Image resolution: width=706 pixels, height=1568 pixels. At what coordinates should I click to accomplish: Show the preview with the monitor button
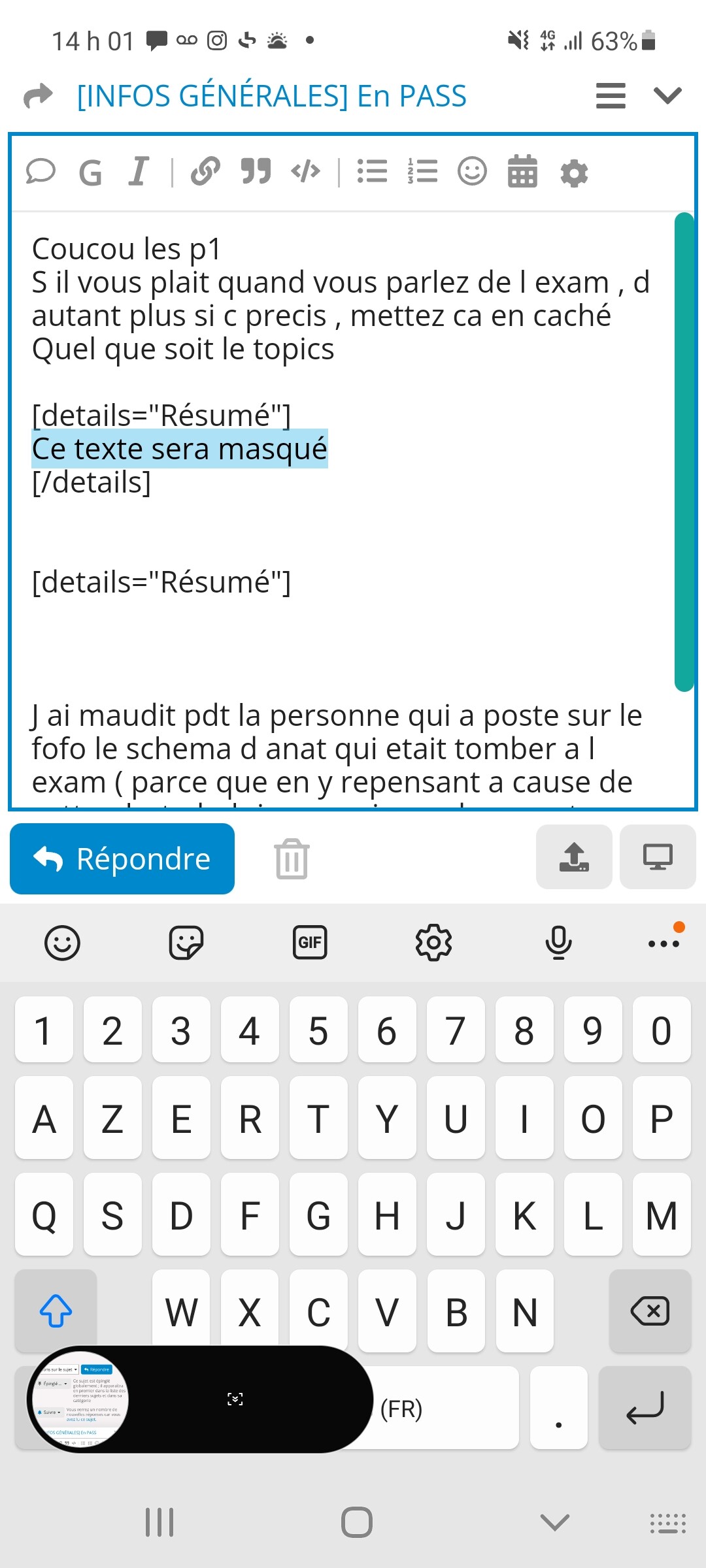click(658, 857)
